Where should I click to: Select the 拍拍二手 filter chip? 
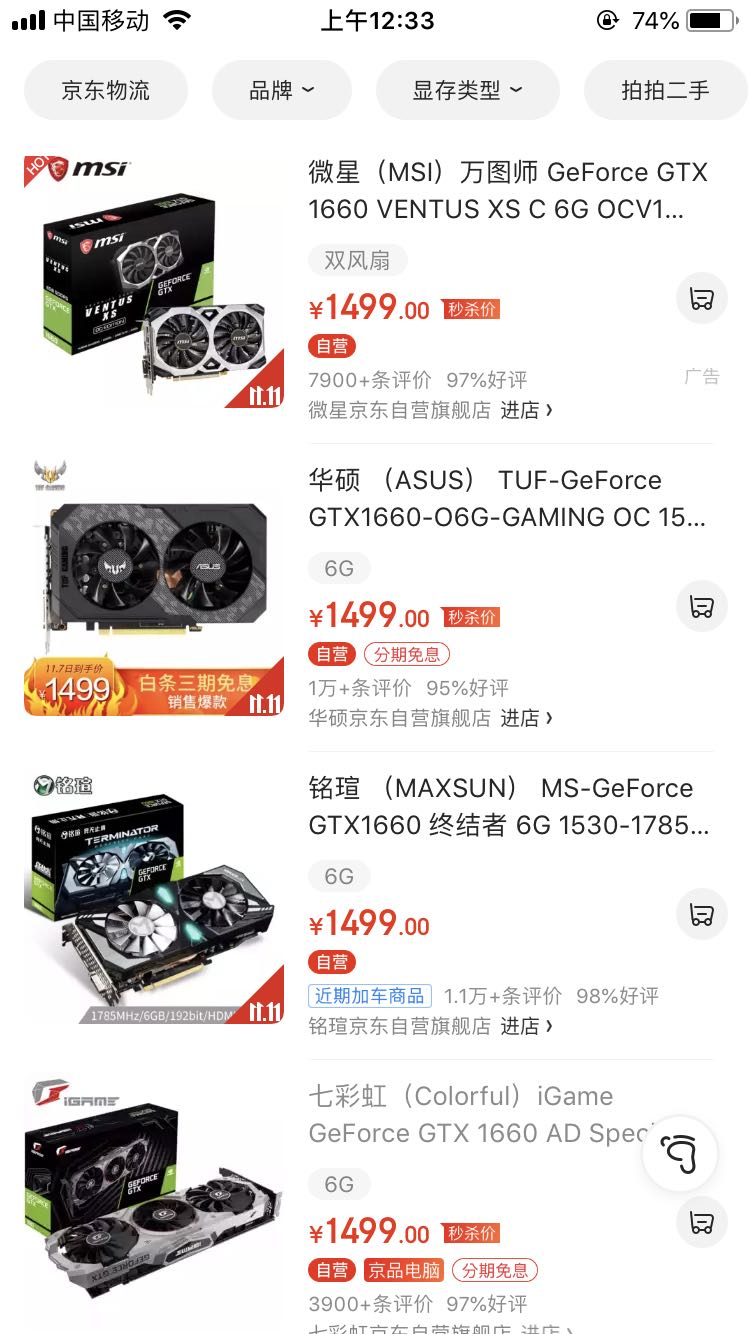(x=665, y=90)
